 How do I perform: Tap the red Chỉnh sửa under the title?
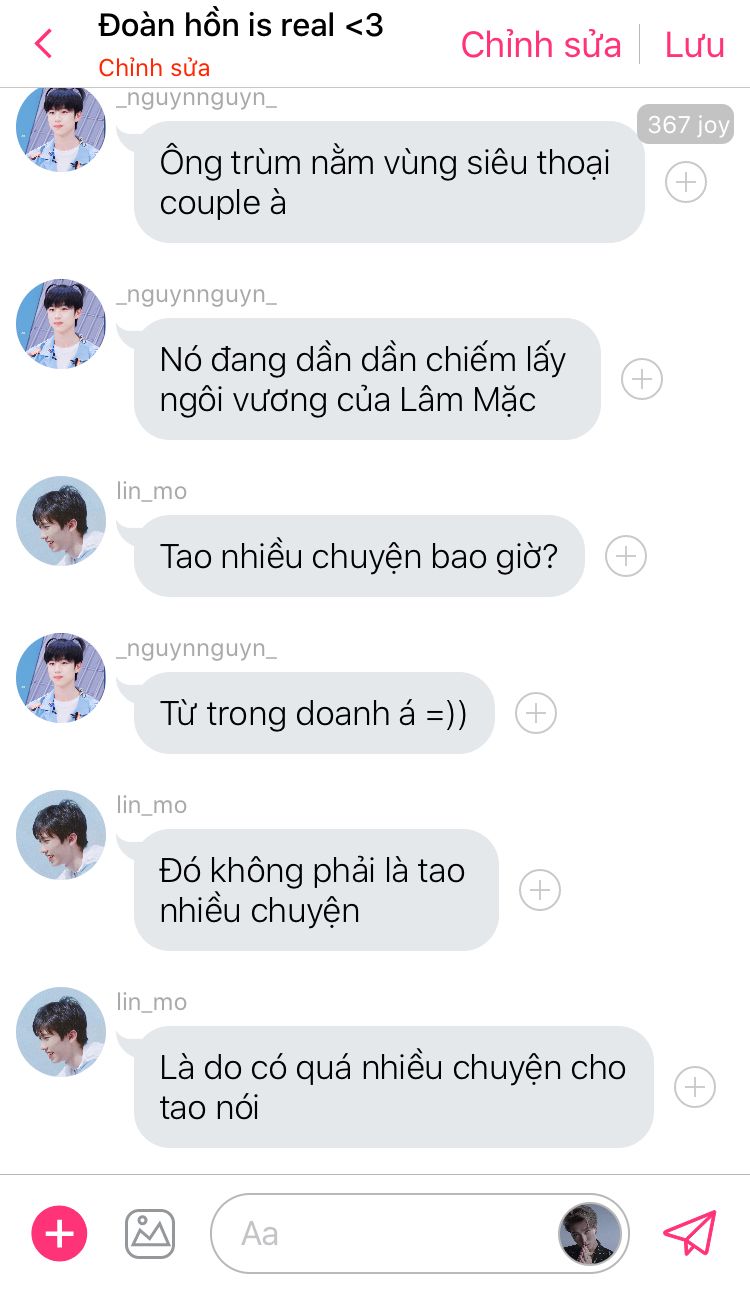tap(154, 69)
